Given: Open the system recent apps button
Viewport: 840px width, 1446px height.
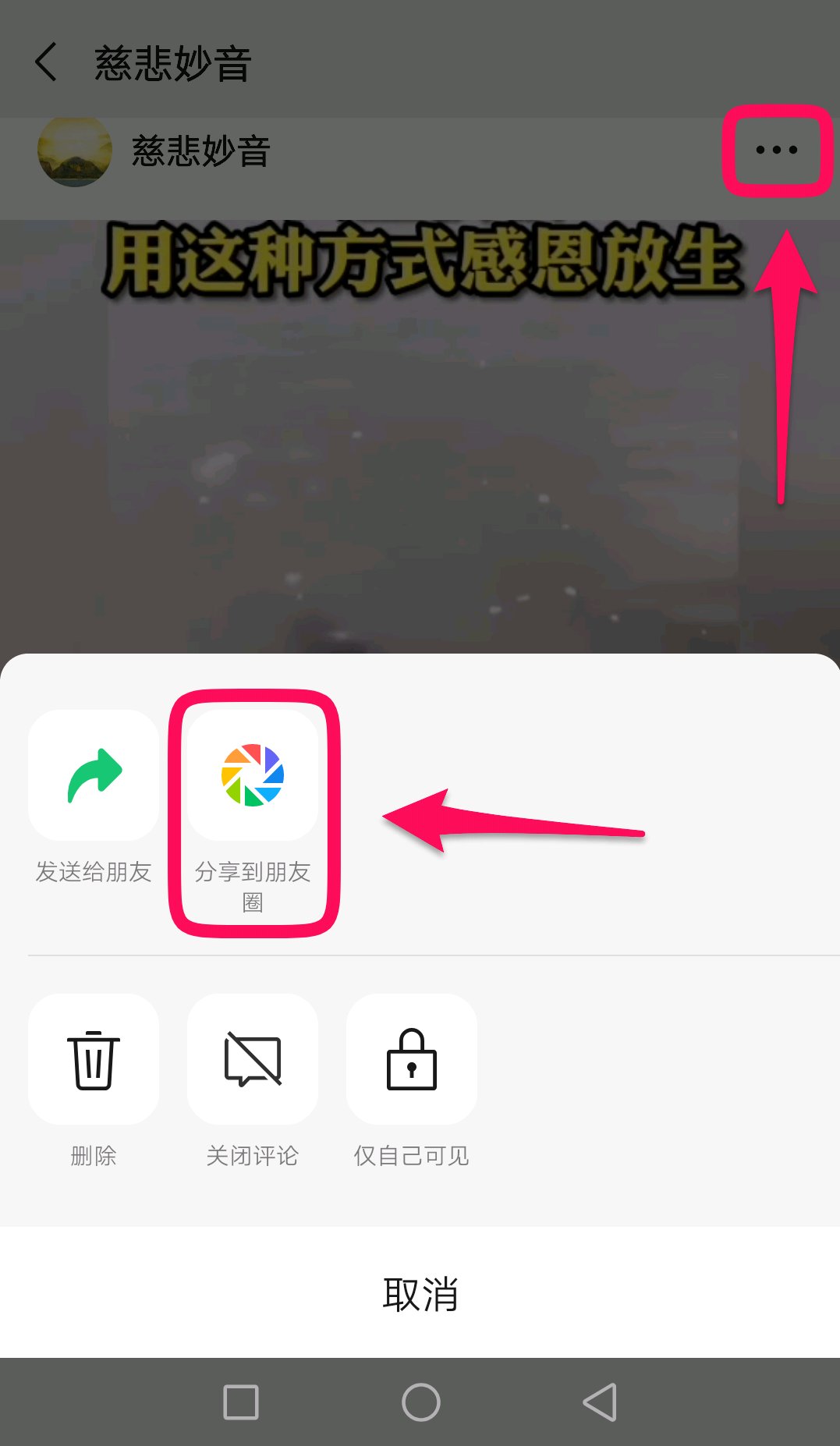Looking at the screenshot, I should point(241,1402).
